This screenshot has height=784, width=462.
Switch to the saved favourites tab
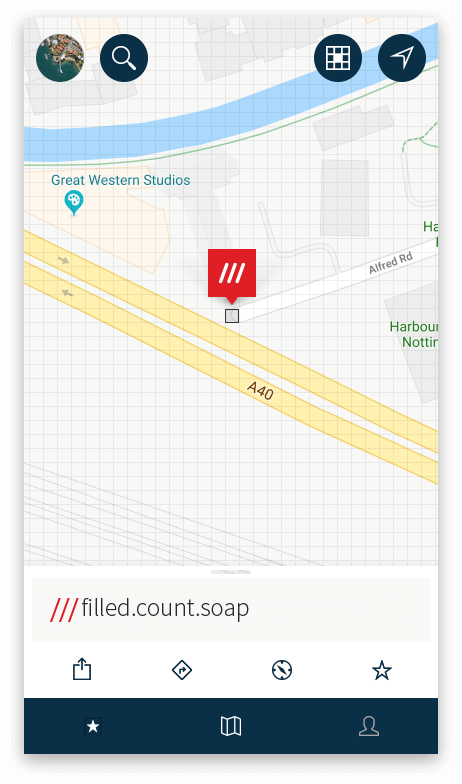93,726
